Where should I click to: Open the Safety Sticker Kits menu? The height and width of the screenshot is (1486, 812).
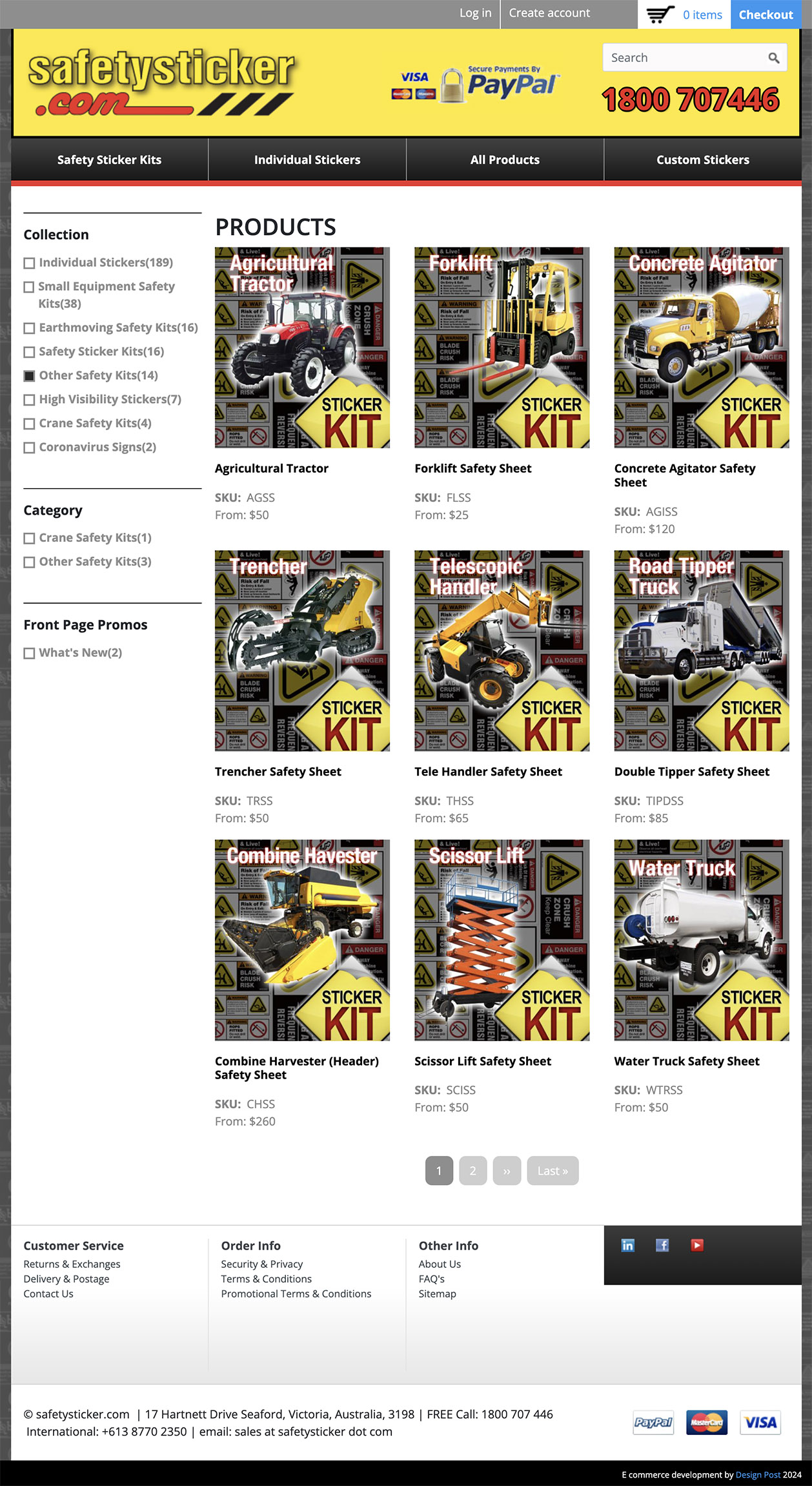[x=109, y=160]
